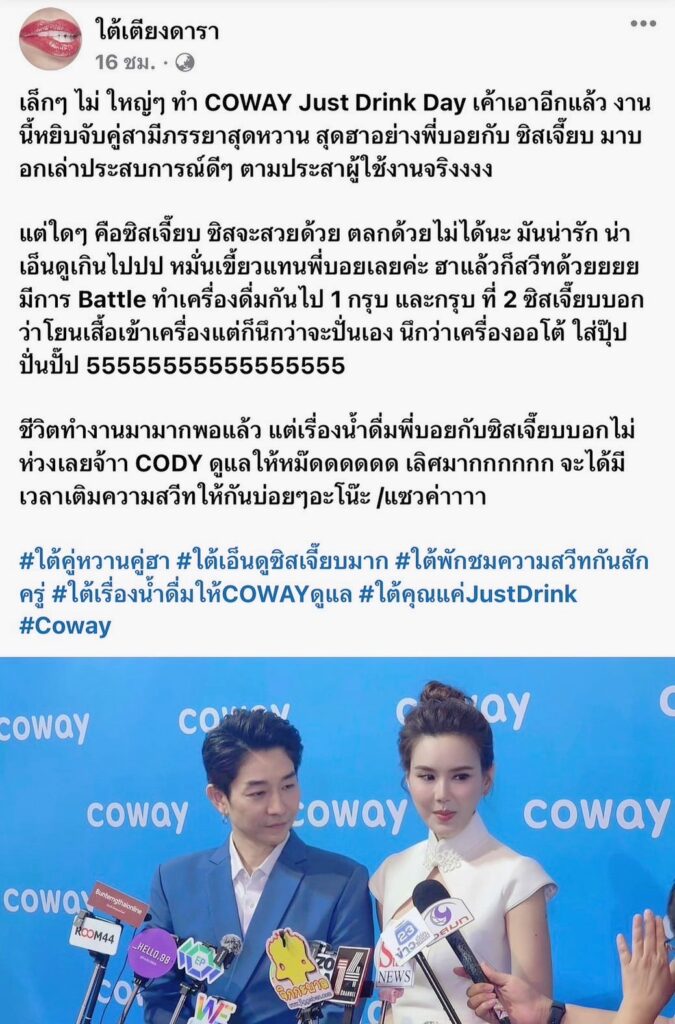675x1024 pixels.
Task: Open the #Coway hashtag
Action: (65, 627)
